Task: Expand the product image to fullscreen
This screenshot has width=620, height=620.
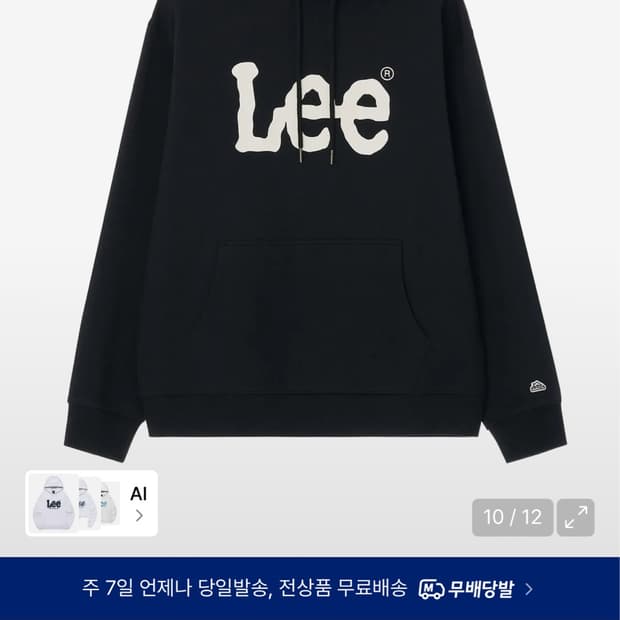Action: pos(576,517)
